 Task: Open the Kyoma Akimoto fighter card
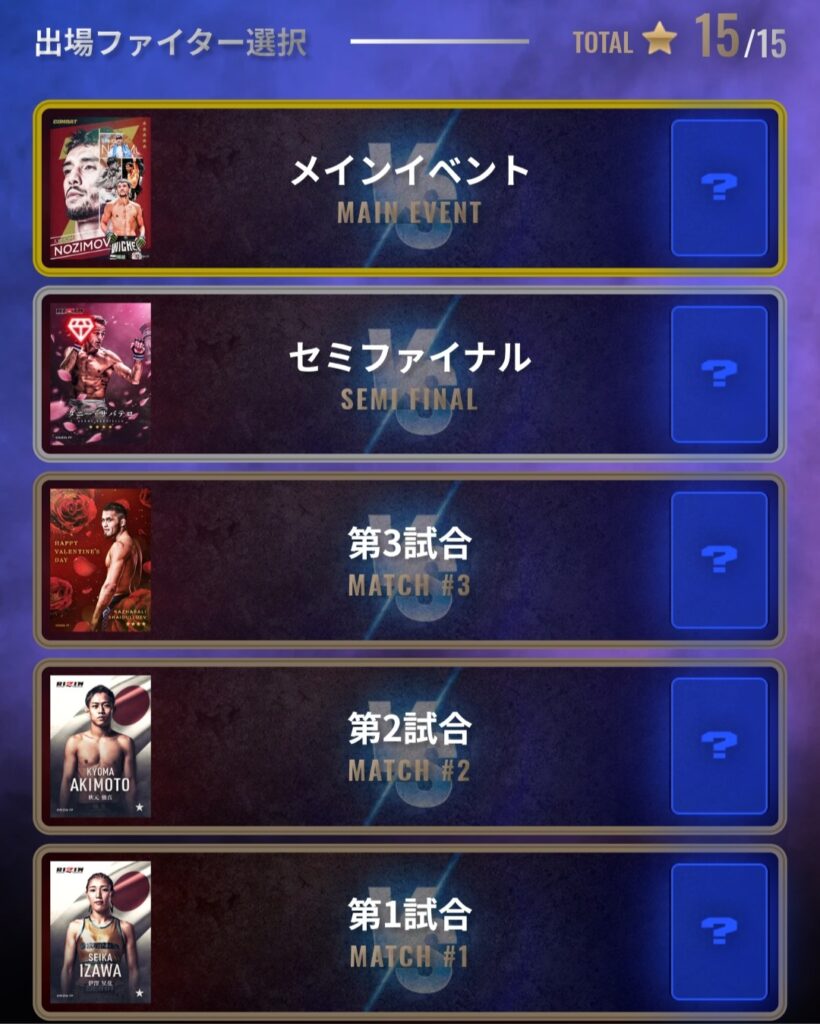click(x=100, y=746)
